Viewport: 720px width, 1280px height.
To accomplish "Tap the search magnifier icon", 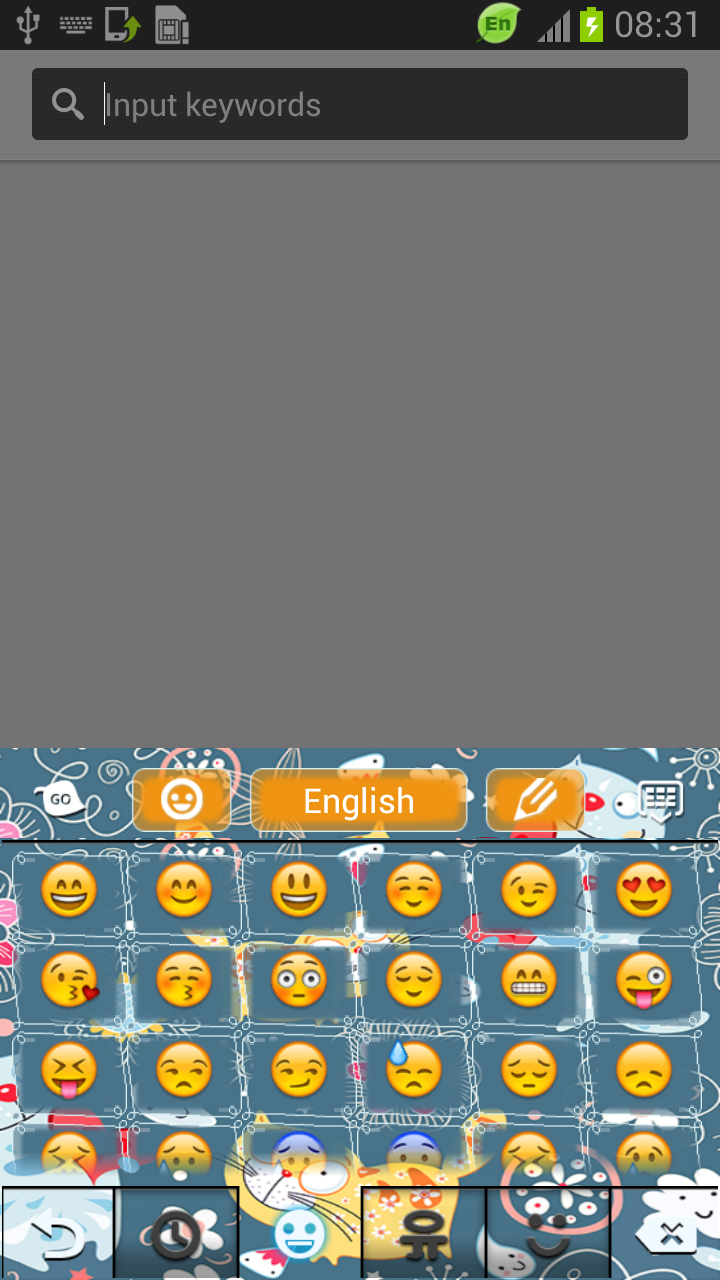I will (x=67, y=103).
